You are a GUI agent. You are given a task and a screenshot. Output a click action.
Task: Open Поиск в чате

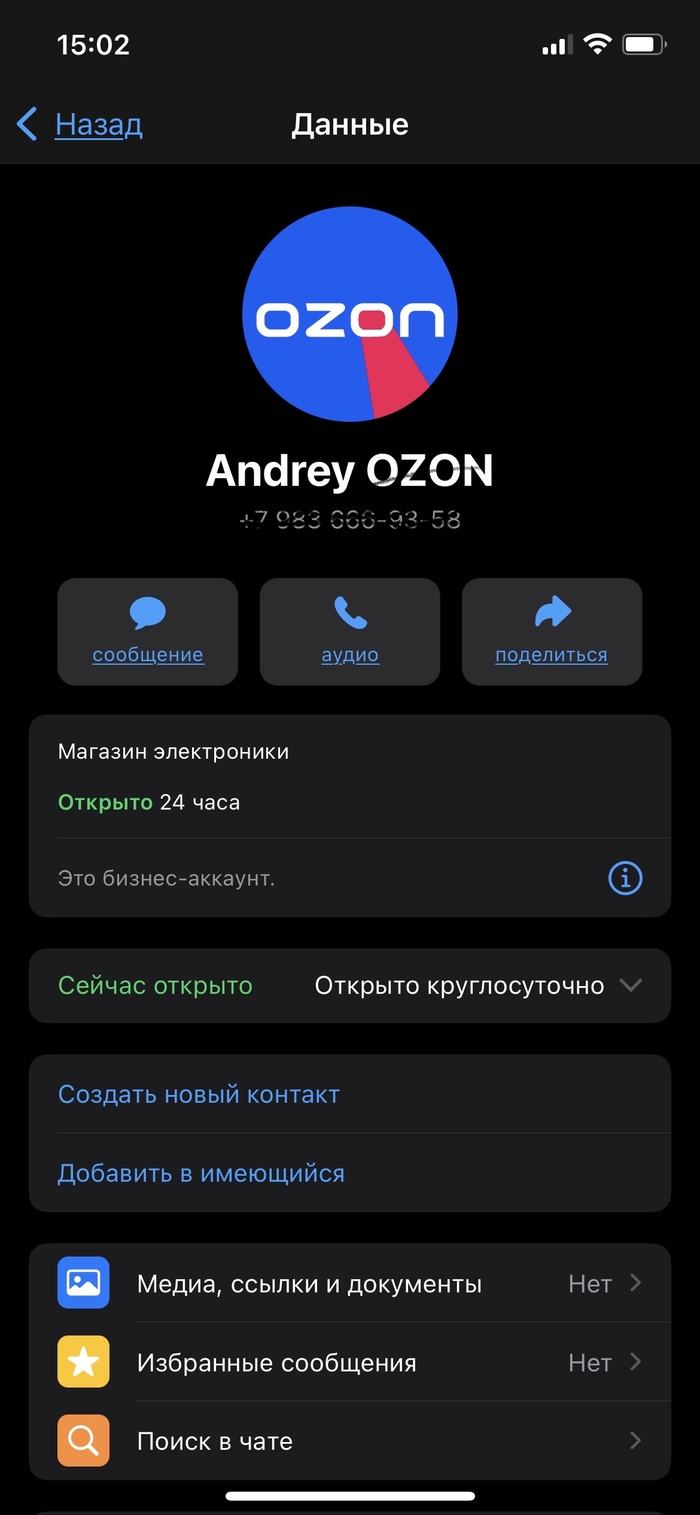pos(350,1441)
